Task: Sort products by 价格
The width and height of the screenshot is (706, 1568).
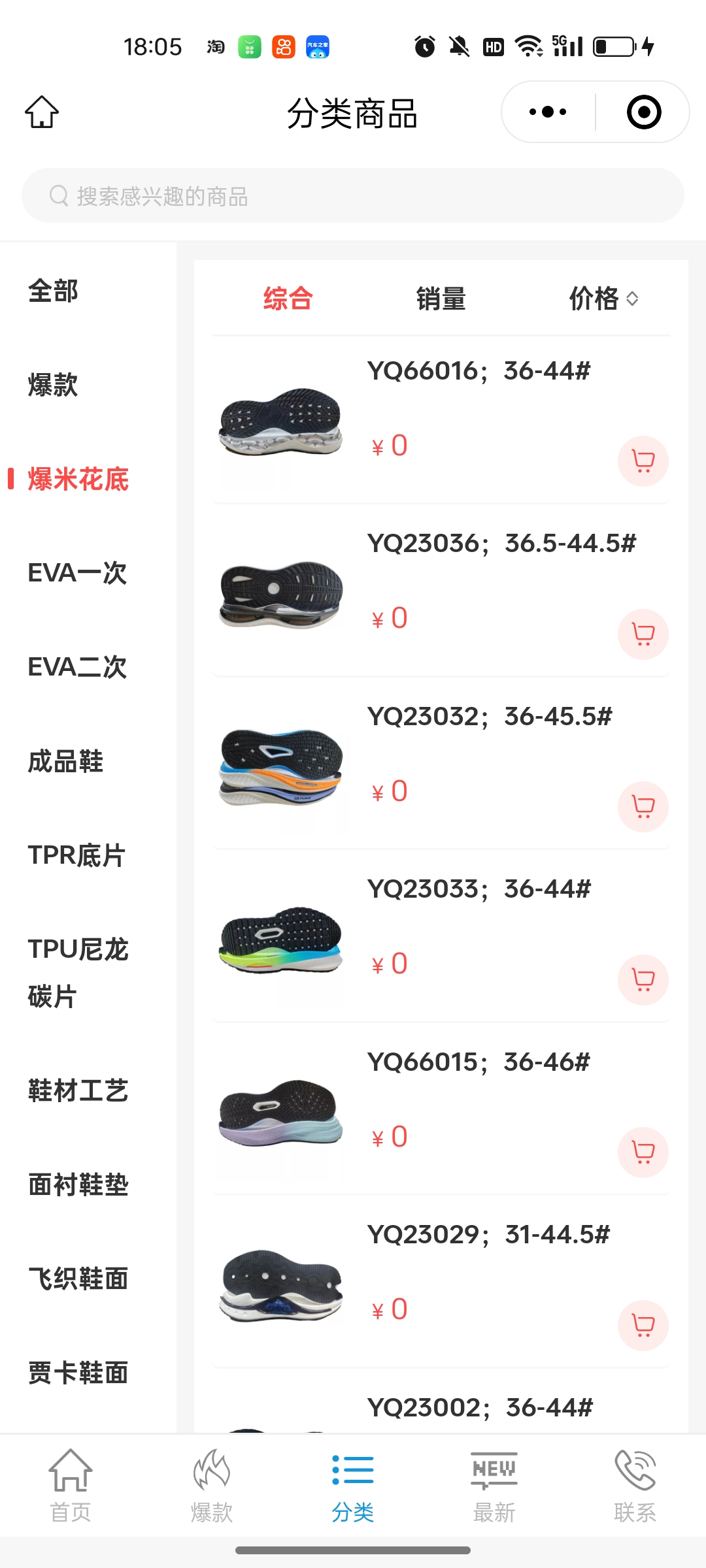Action: [x=603, y=299]
